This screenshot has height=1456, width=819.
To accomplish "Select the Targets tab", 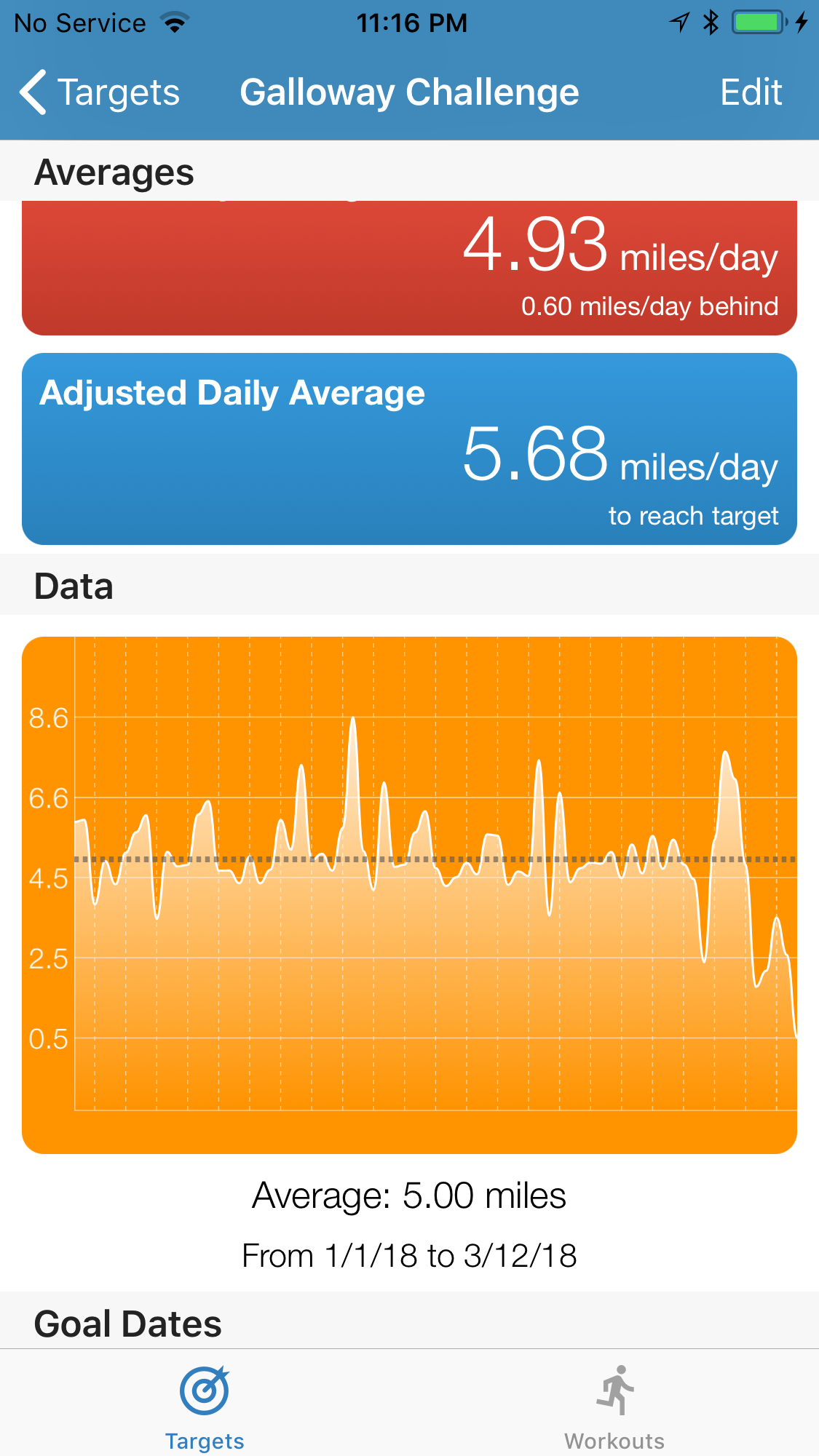I will [x=205, y=1407].
